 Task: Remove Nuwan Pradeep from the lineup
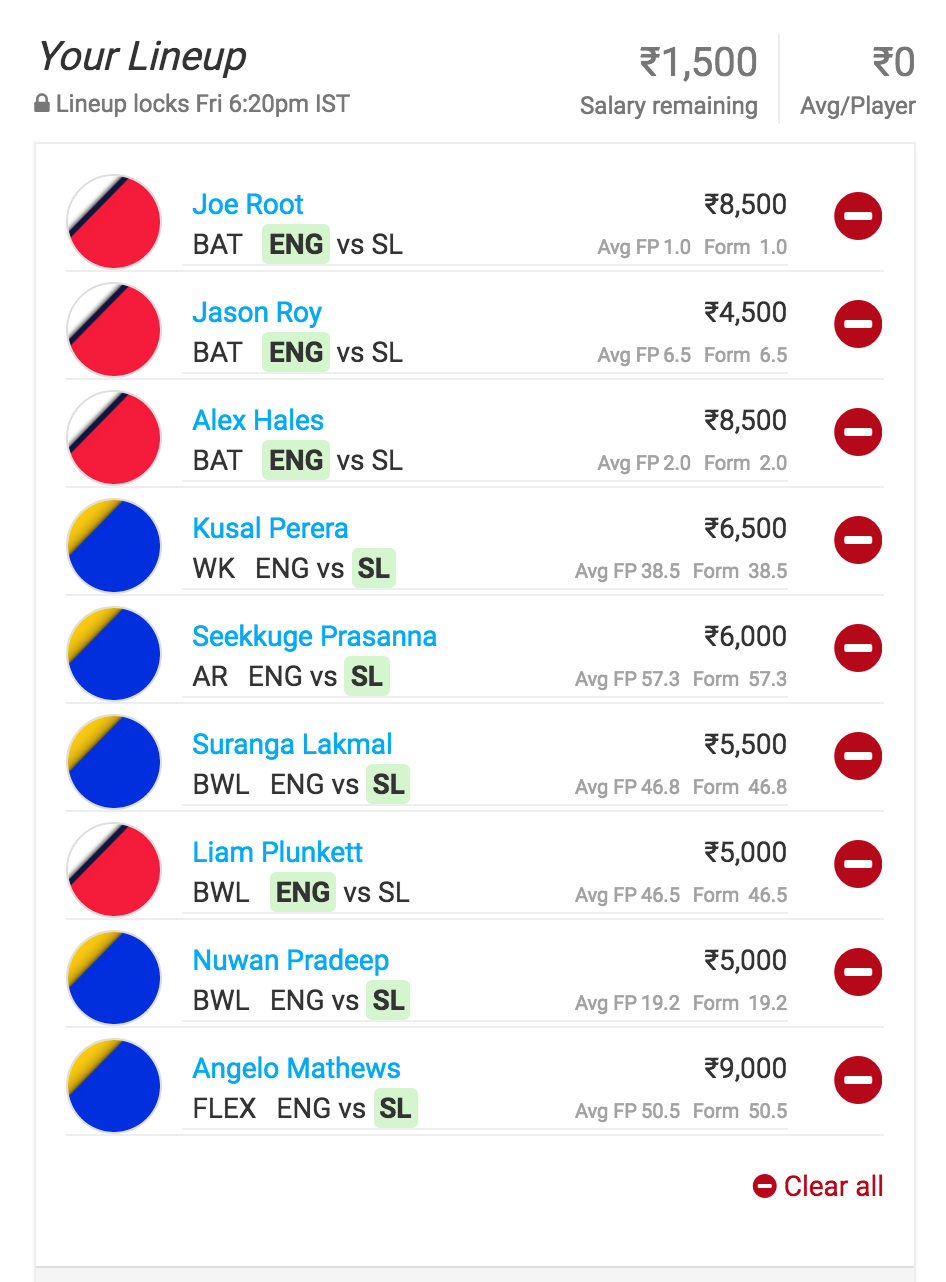coord(857,972)
